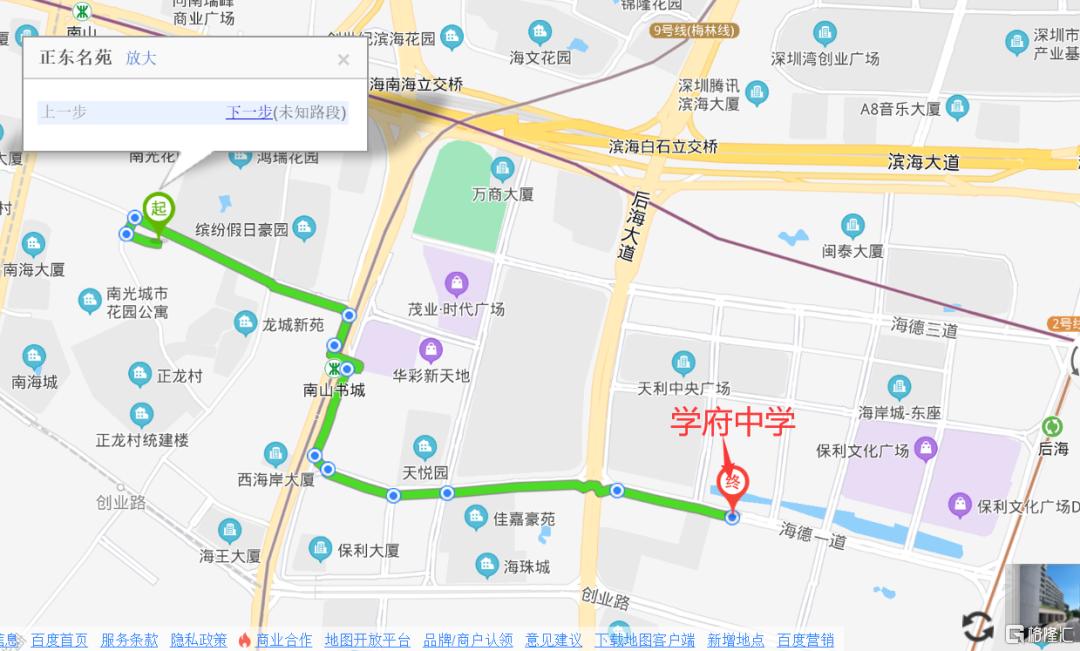Open 服务条款 link
This screenshot has width=1080, height=651.
pos(129,640)
